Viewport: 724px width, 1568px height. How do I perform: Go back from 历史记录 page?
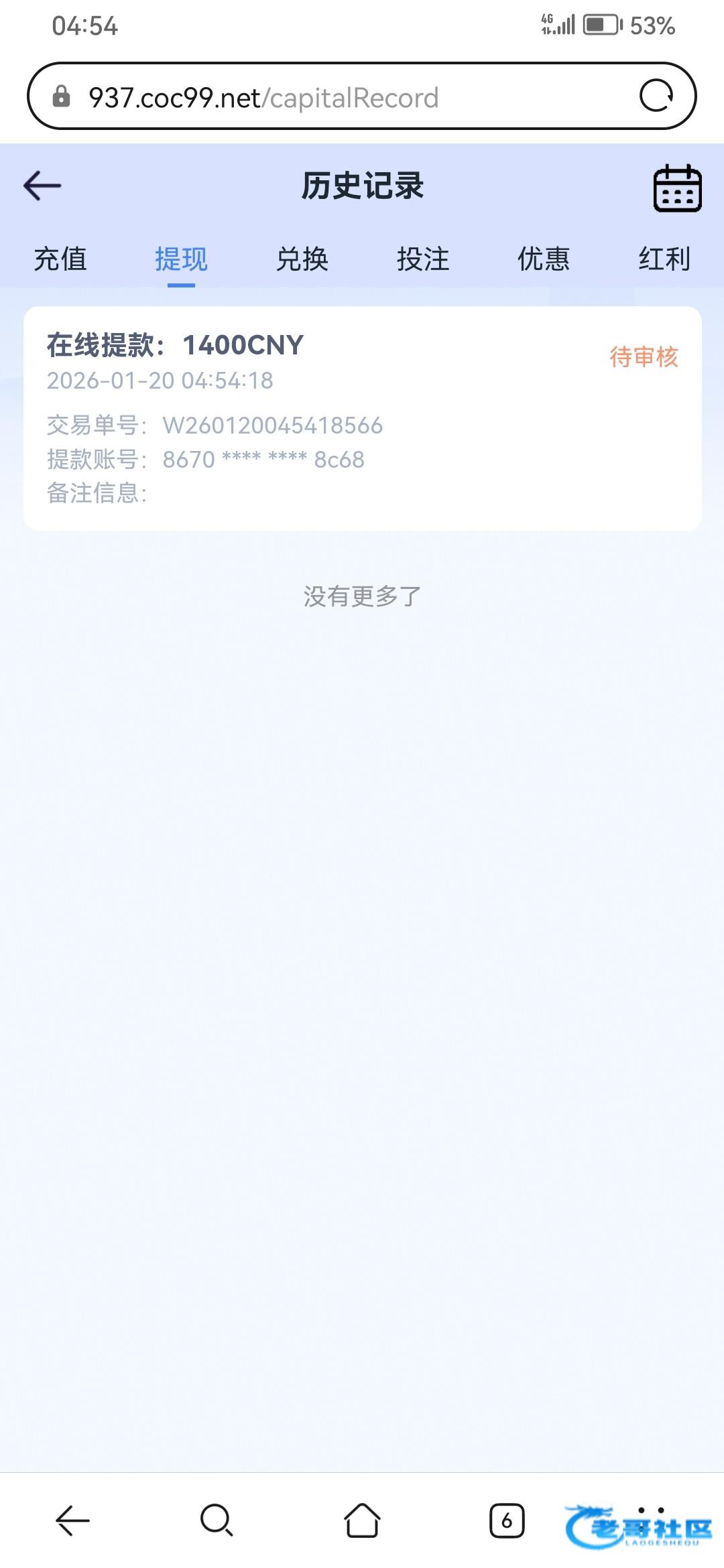[x=42, y=186]
